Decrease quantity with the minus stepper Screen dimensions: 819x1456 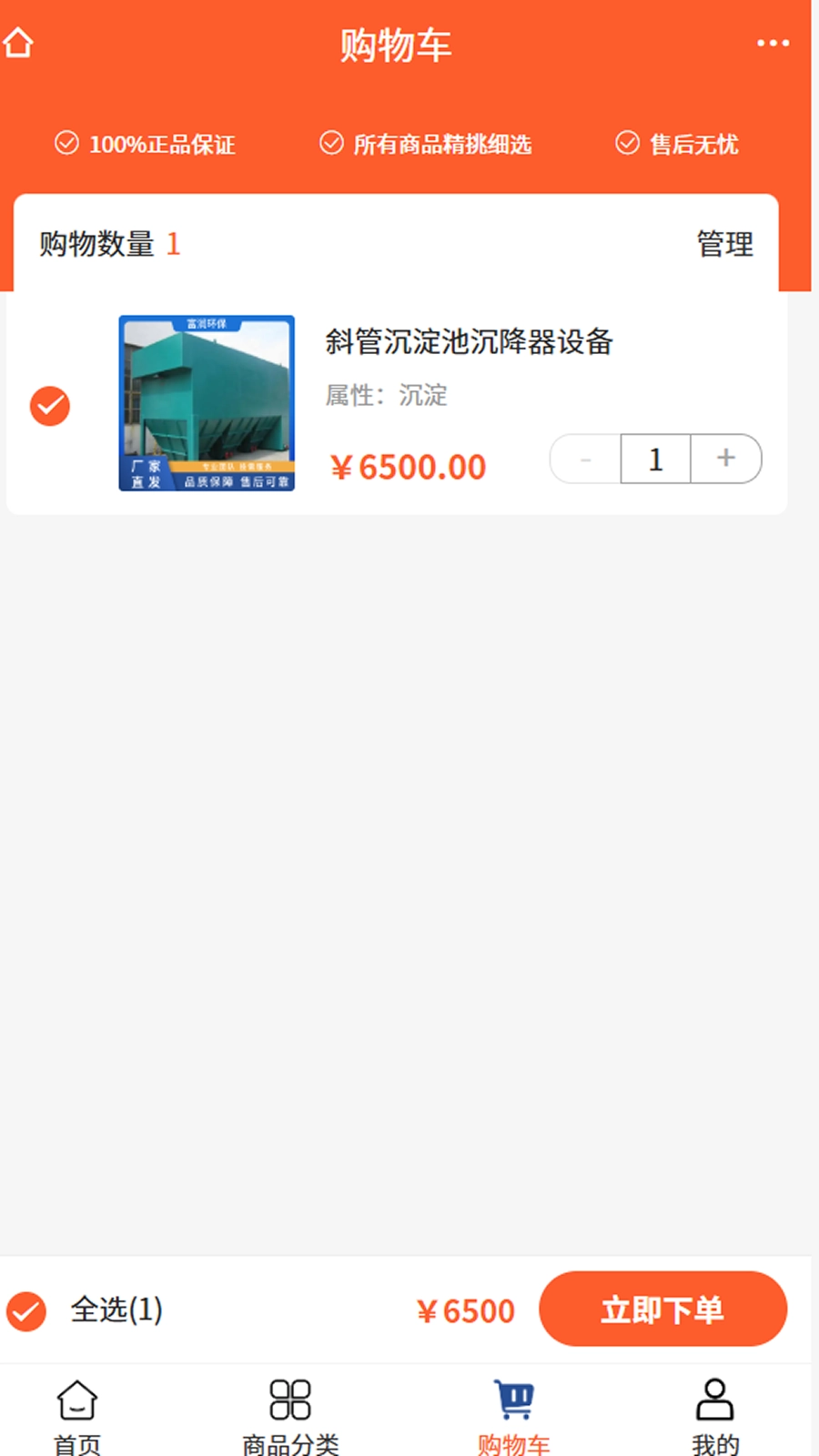coord(585,460)
